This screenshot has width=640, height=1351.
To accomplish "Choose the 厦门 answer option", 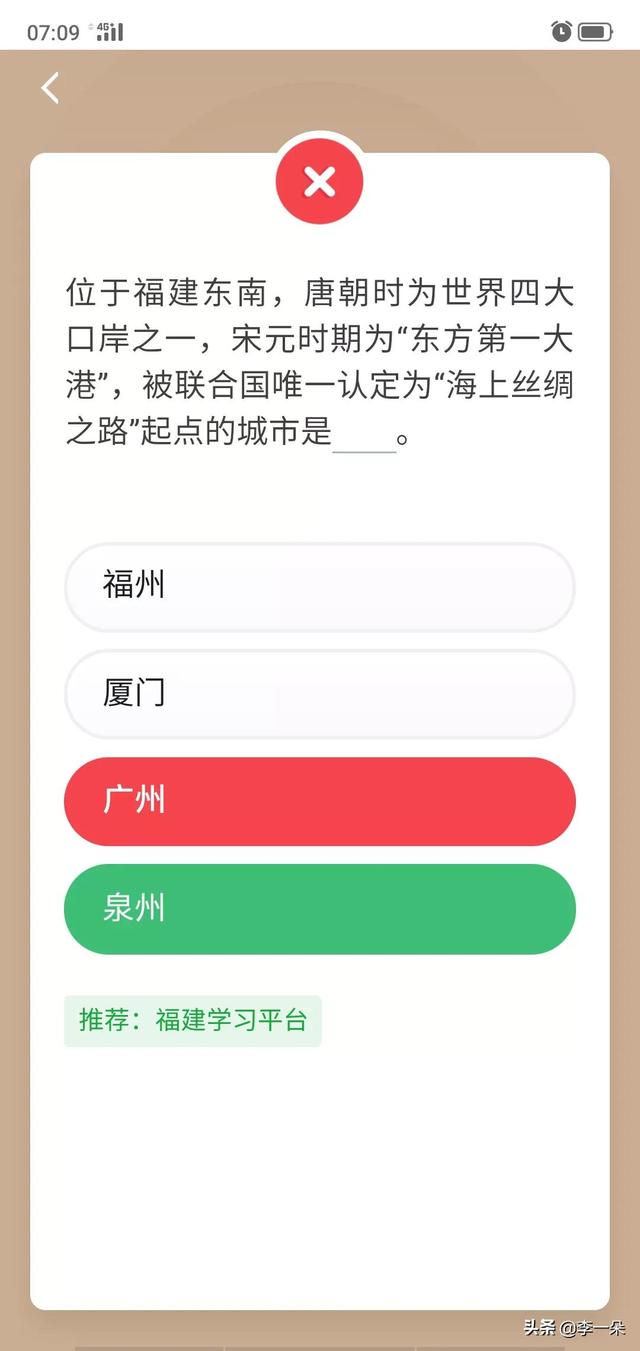I will (320, 694).
